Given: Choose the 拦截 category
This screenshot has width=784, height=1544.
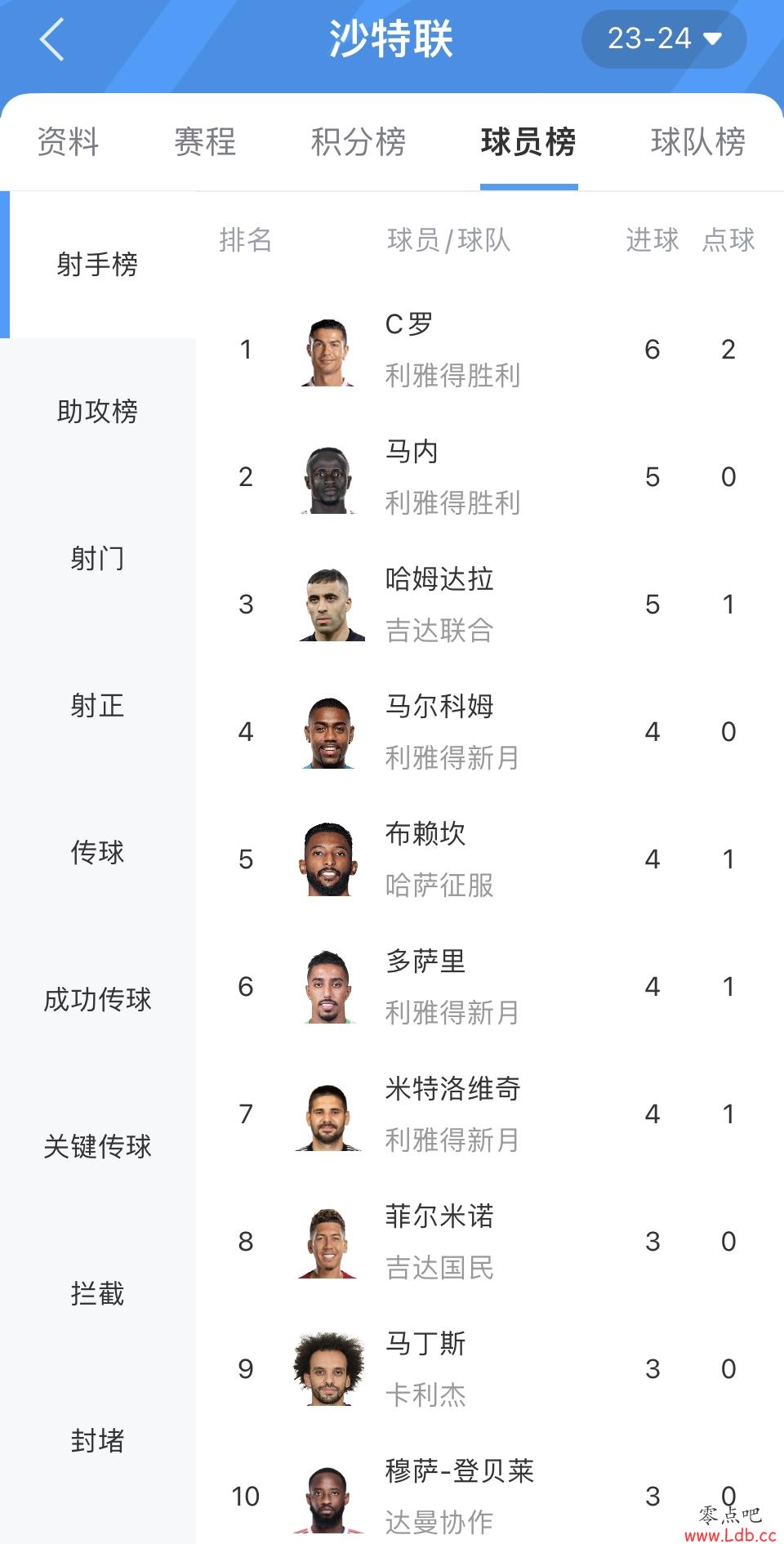Looking at the screenshot, I should point(98,1293).
